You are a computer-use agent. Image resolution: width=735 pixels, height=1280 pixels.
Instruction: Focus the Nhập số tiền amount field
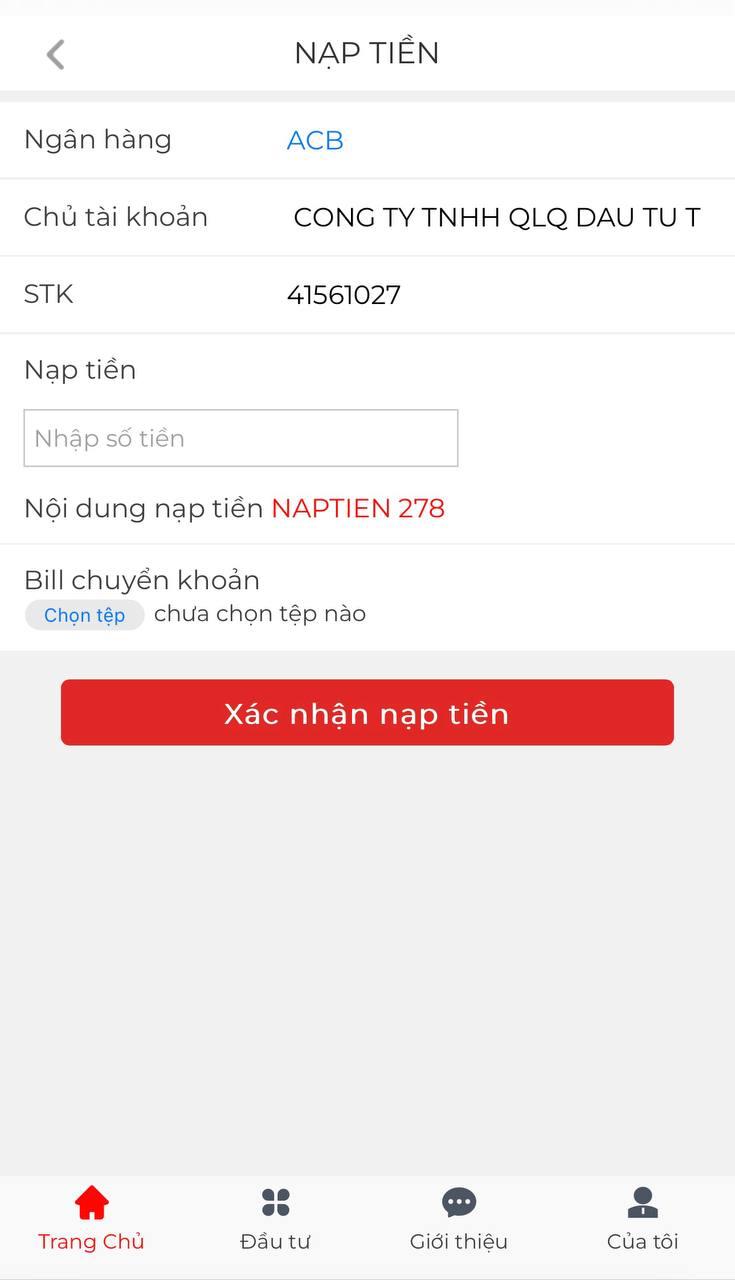241,438
